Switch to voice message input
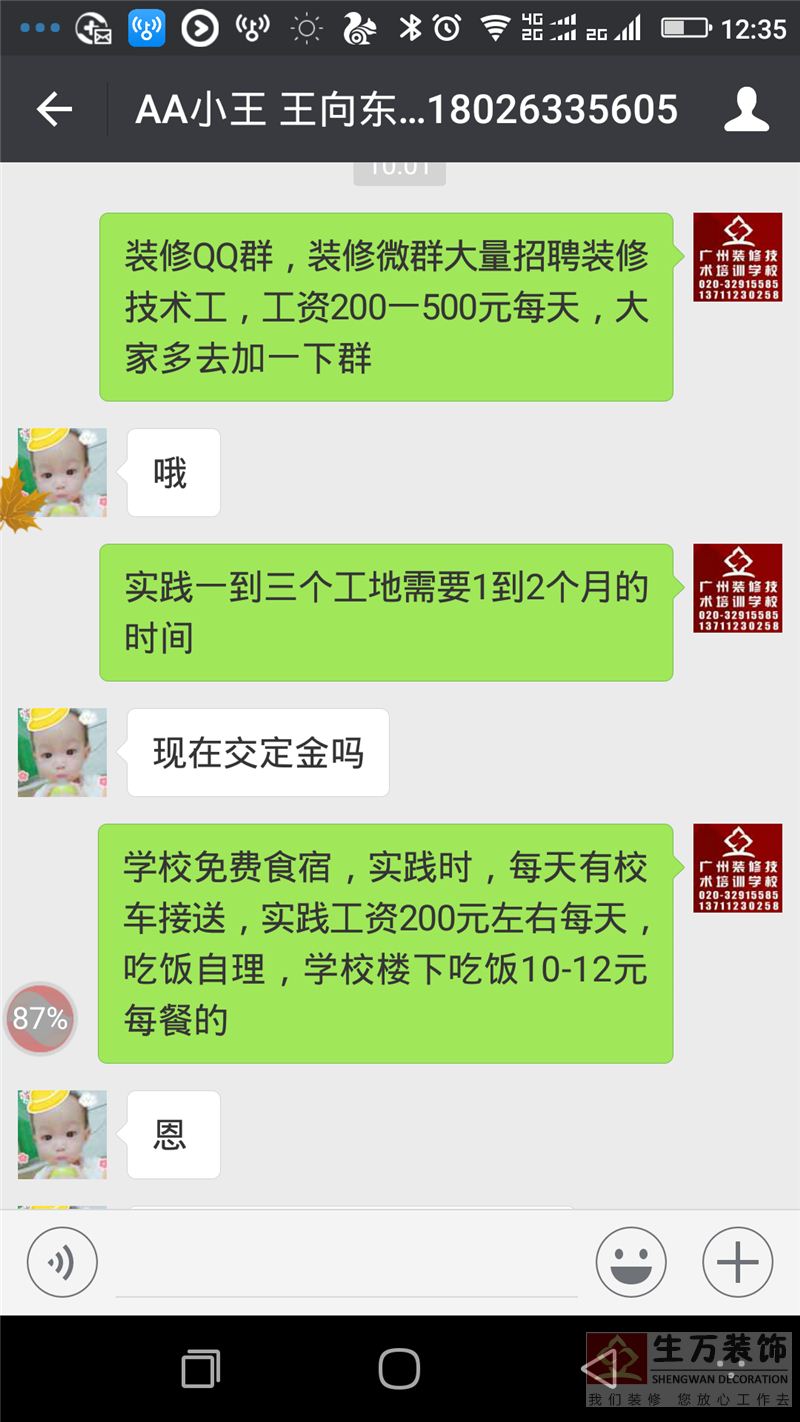This screenshot has width=800, height=1422. pyautogui.click(x=62, y=1262)
